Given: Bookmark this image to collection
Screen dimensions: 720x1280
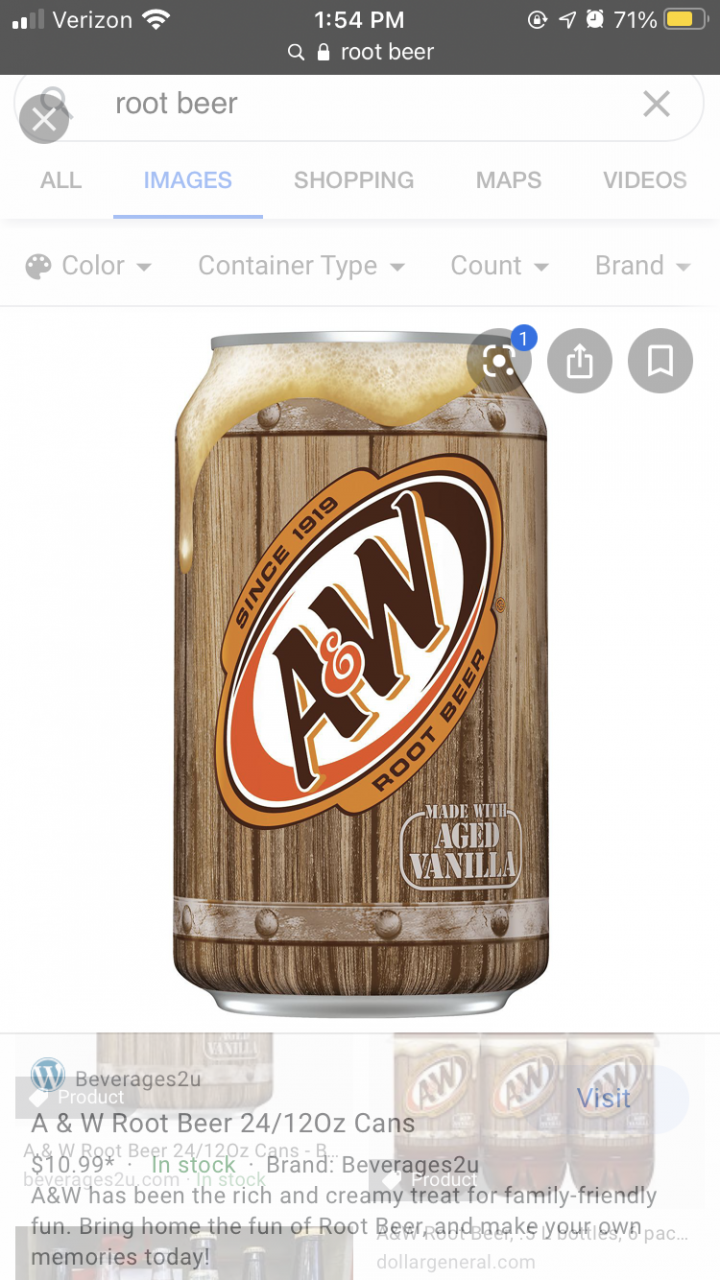Looking at the screenshot, I should (660, 361).
